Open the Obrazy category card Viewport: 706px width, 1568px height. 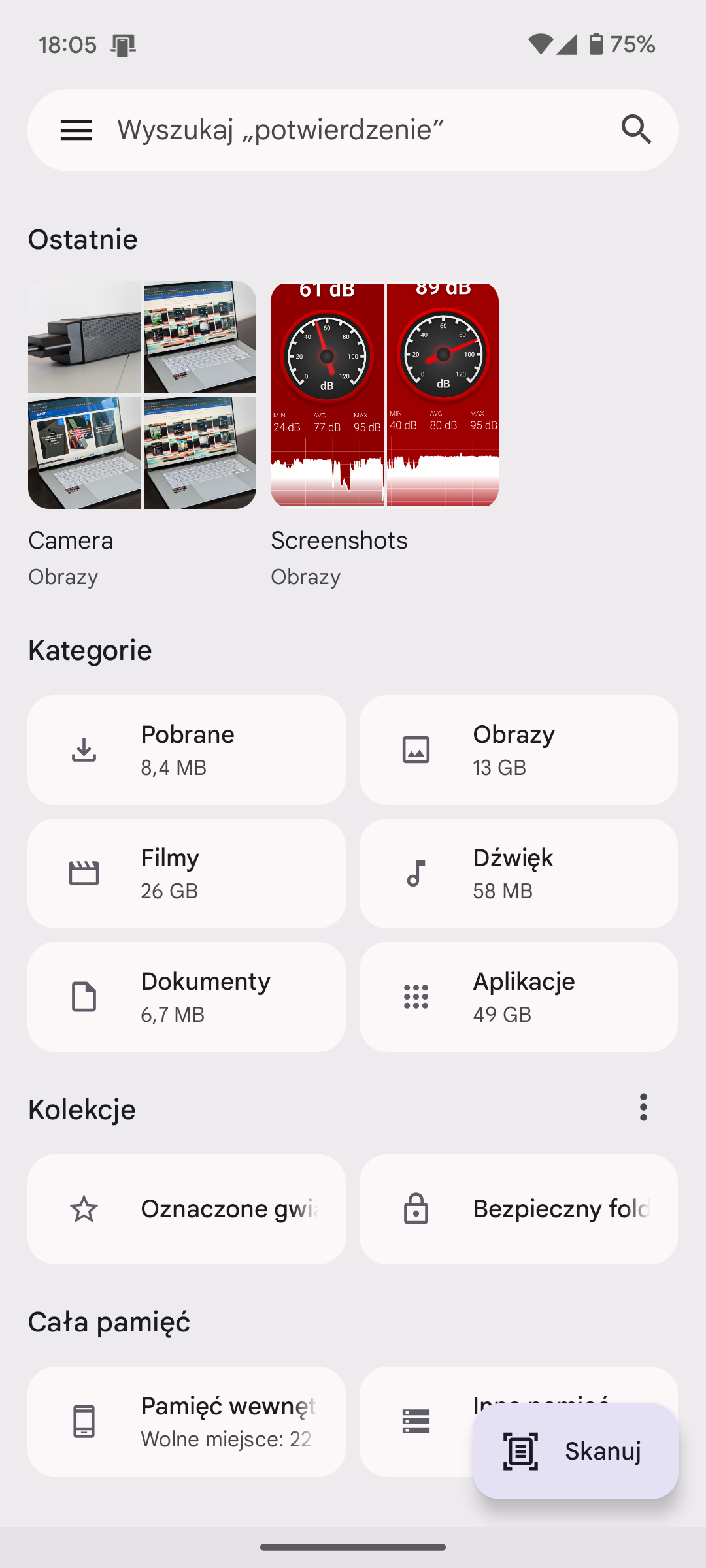pyautogui.click(x=518, y=750)
